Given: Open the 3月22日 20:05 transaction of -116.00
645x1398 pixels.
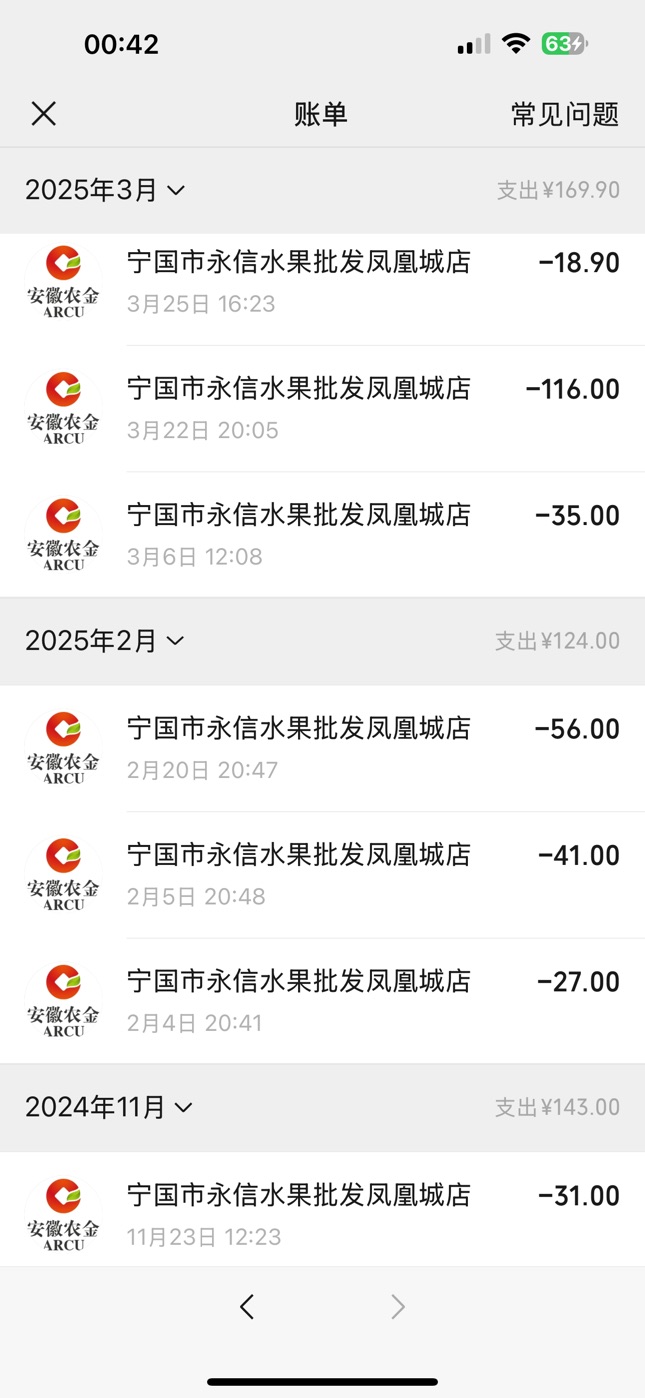Looking at the screenshot, I should (x=322, y=409).
